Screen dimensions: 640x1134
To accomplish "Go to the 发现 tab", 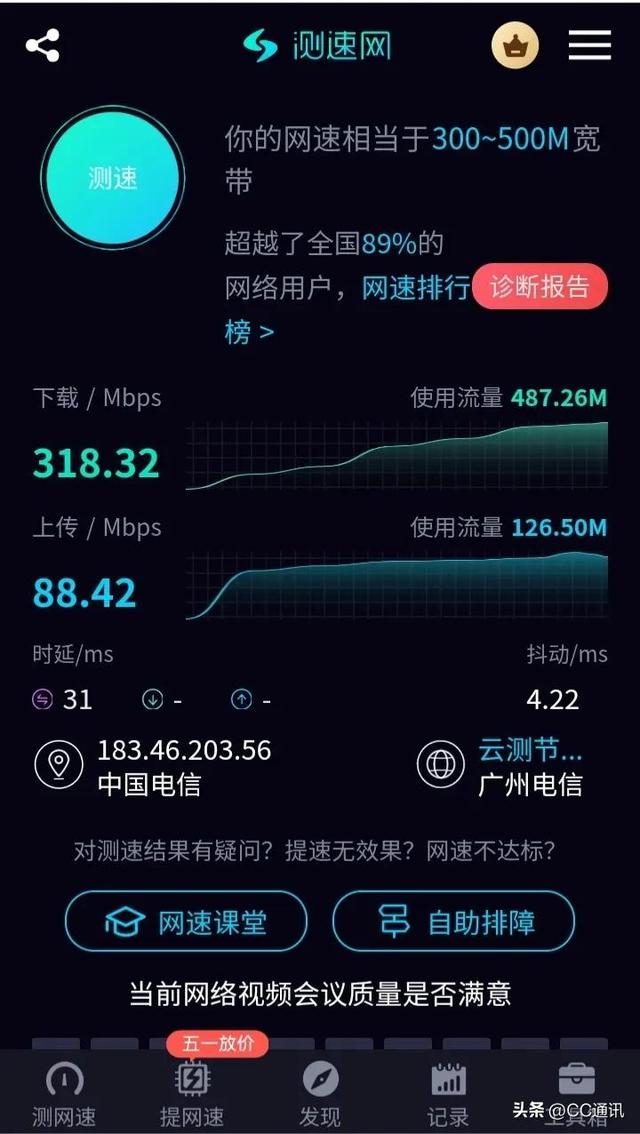I will click(x=320, y=1093).
